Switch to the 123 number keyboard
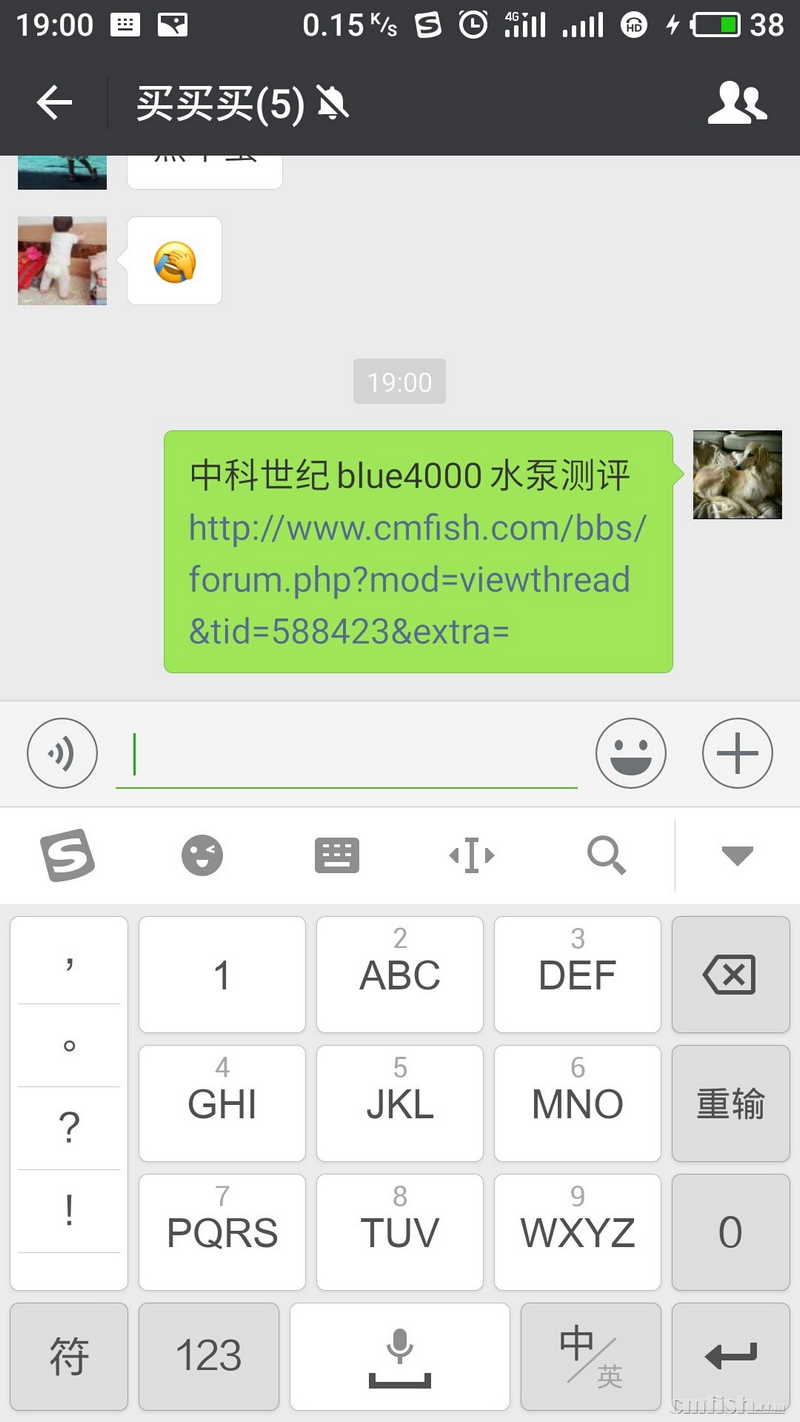This screenshot has height=1422, width=800. (x=209, y=1356)
